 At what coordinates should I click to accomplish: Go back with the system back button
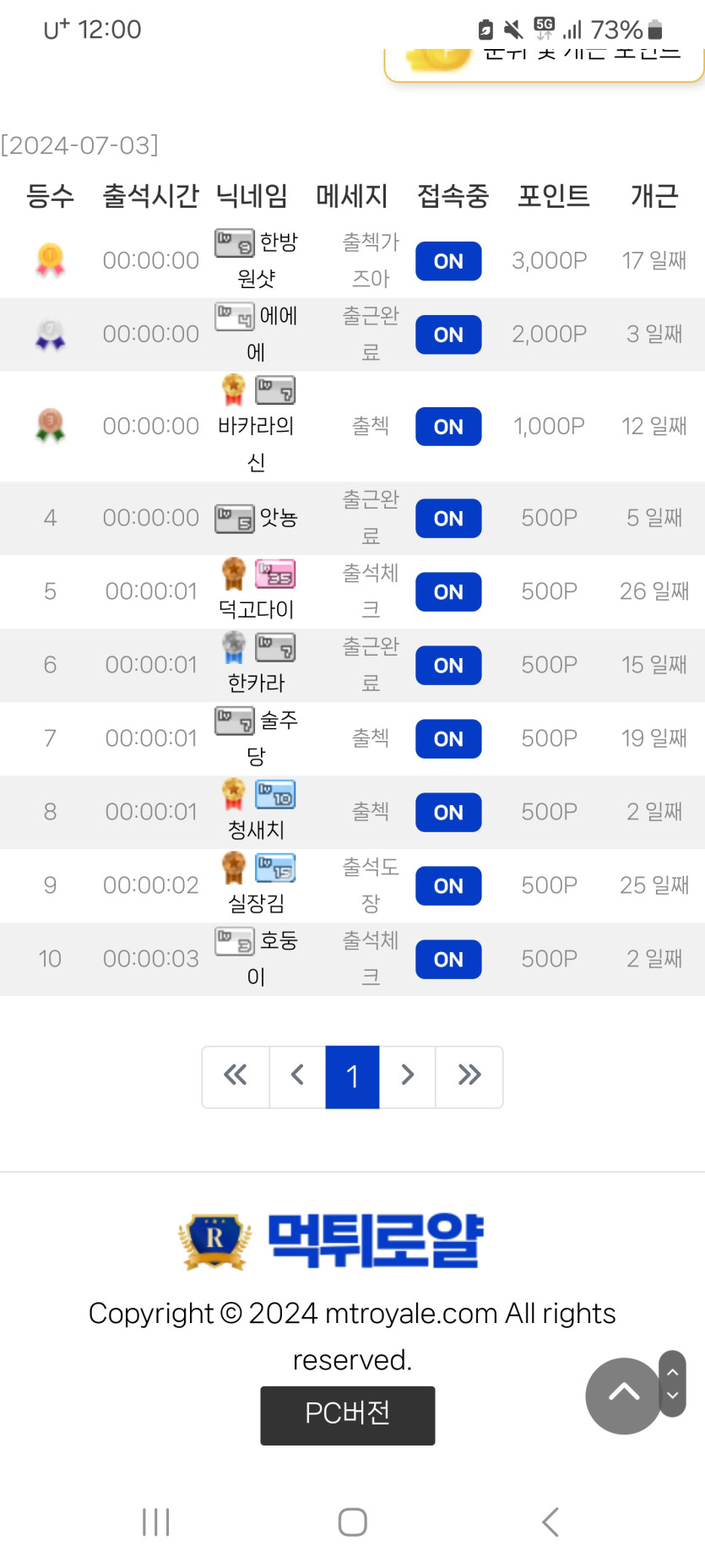550,1522
